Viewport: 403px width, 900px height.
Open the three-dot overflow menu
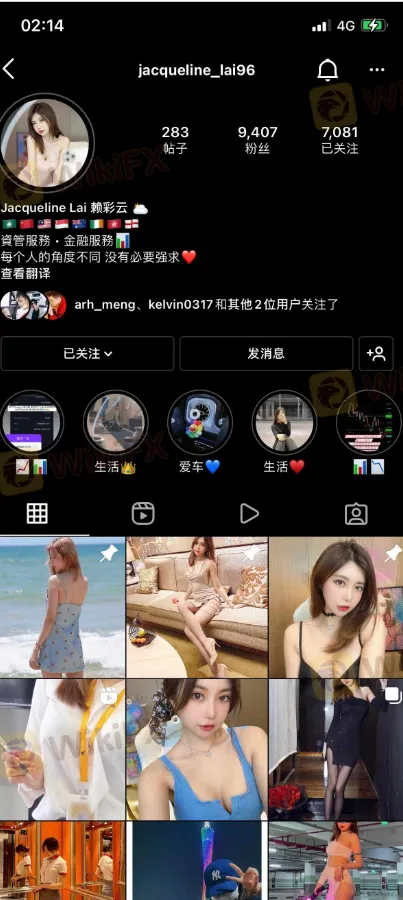click(x=377, y=70)
